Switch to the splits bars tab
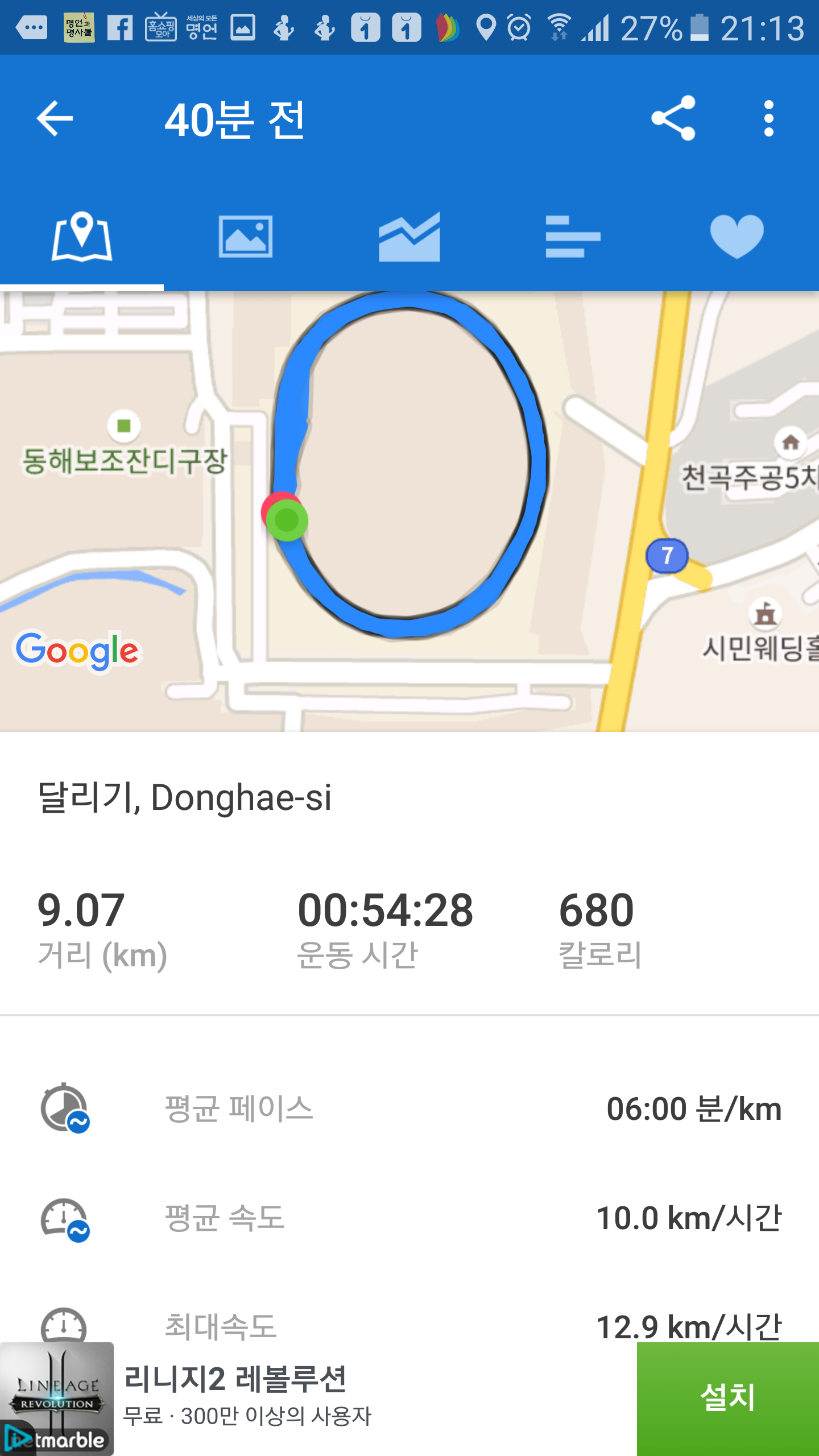 click(x=573, y=237)
